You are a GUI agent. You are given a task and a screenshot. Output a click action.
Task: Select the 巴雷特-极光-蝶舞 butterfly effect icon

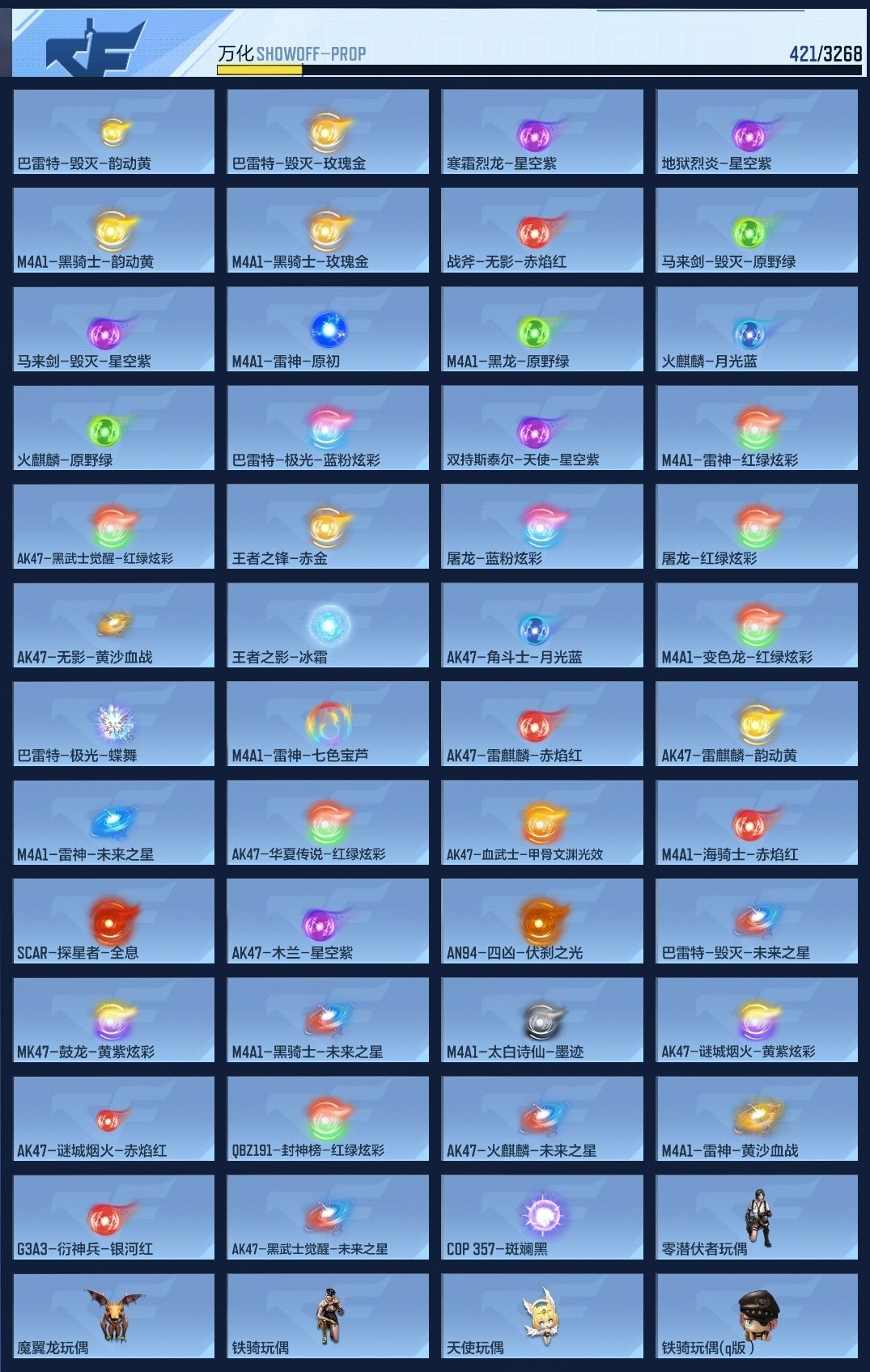click(x=112, y=724)
